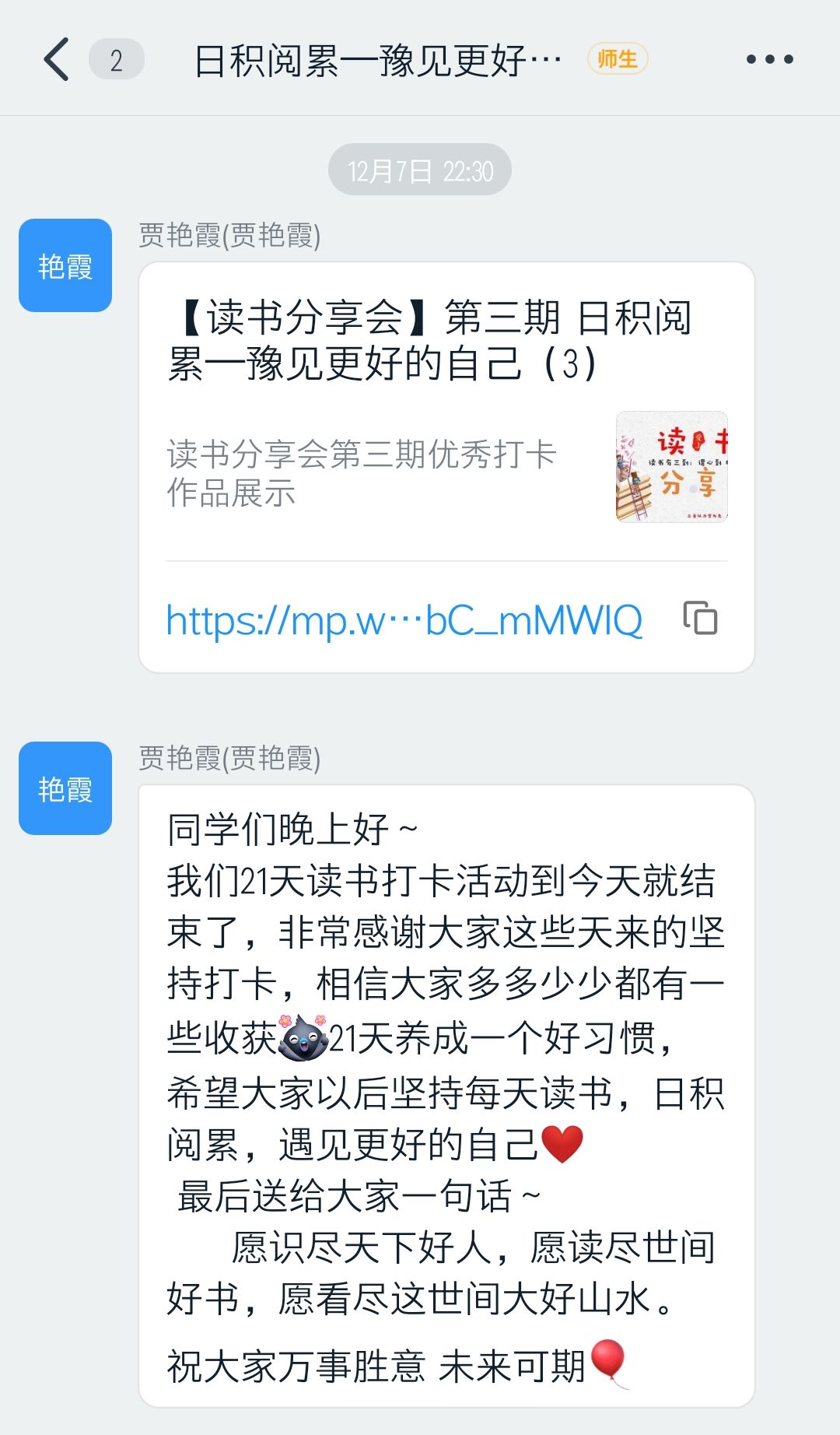Copy the shared article link
840x1435 pixels.
point(700,619)
